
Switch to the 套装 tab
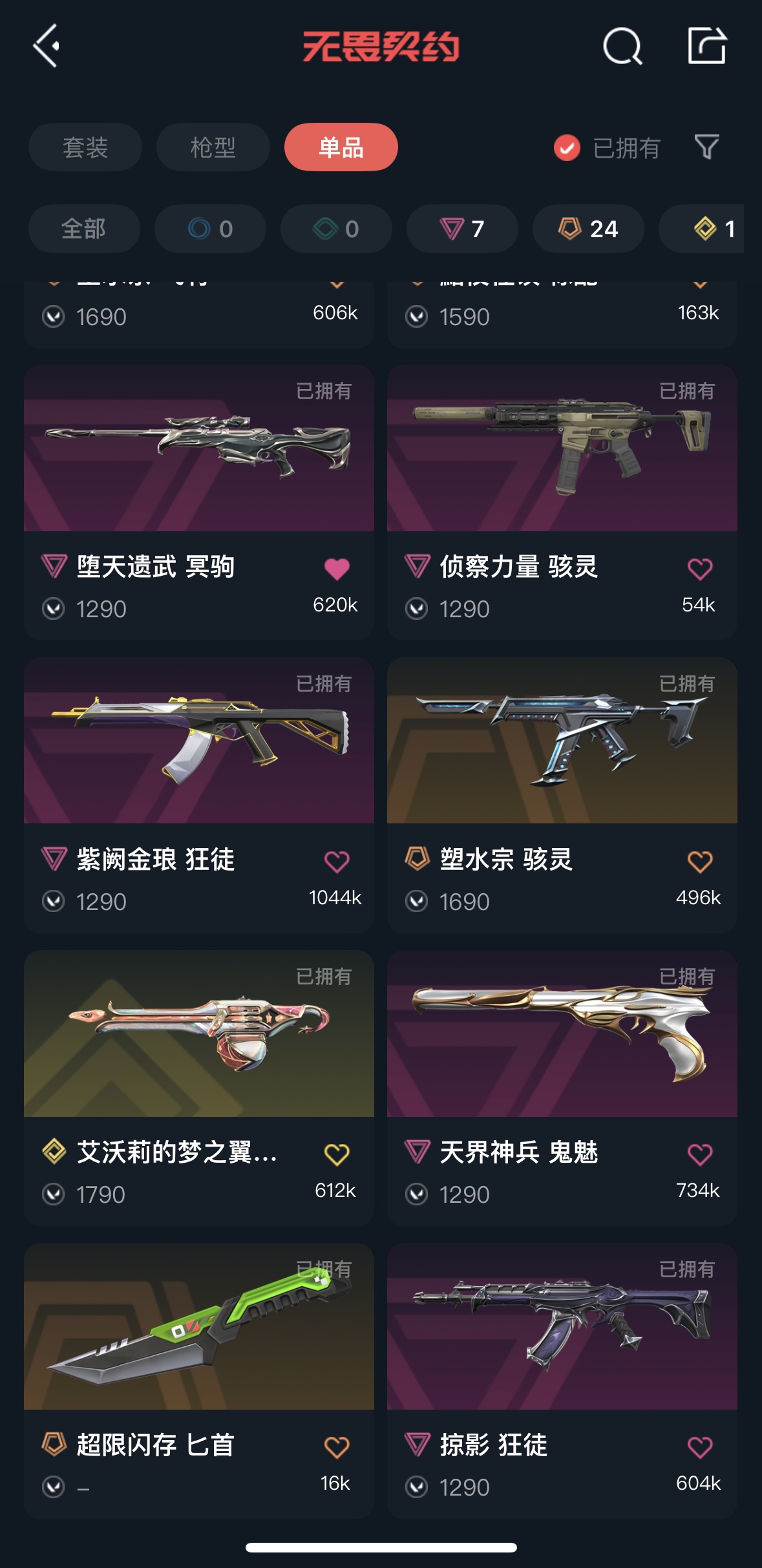(85, 147)
